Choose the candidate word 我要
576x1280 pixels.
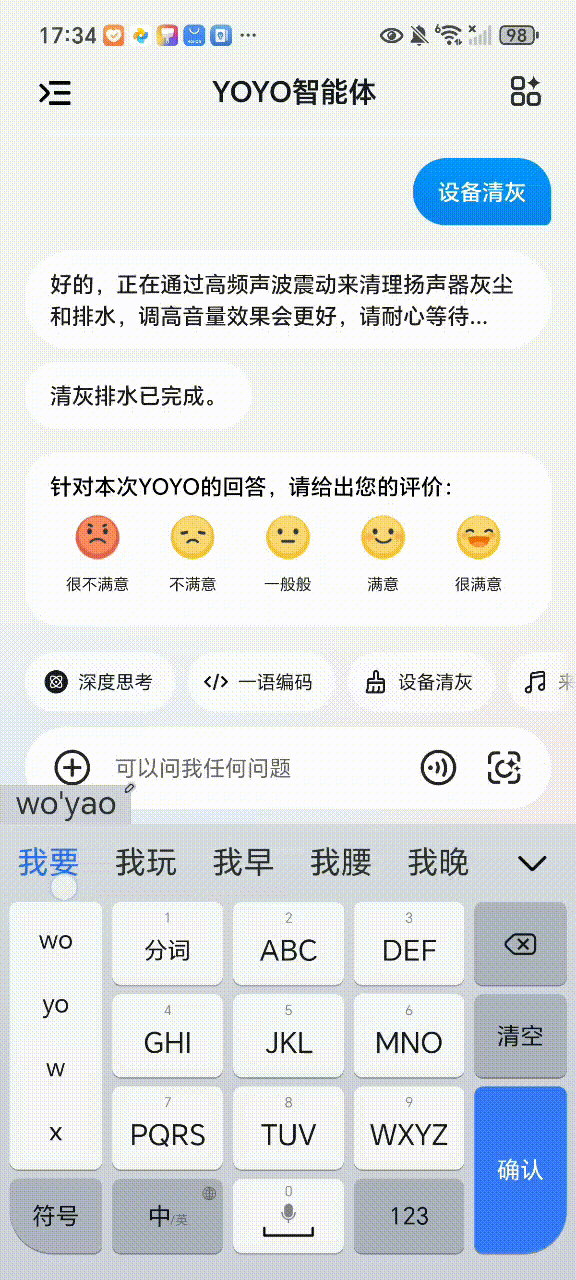point(48,862)
